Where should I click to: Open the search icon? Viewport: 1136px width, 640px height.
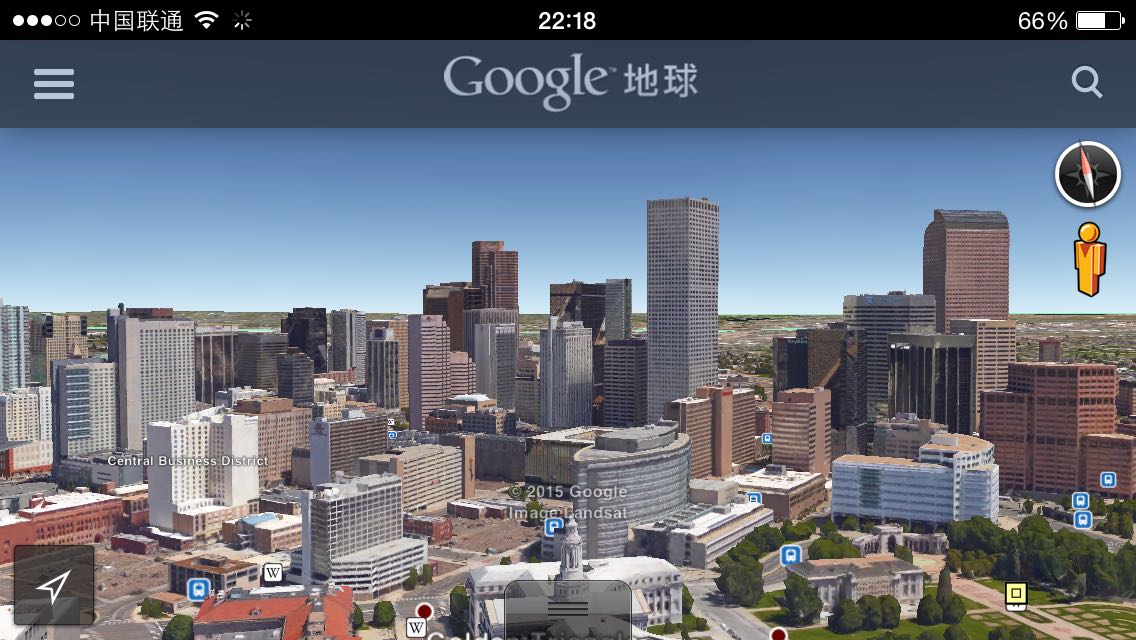tap(1086, 82)
